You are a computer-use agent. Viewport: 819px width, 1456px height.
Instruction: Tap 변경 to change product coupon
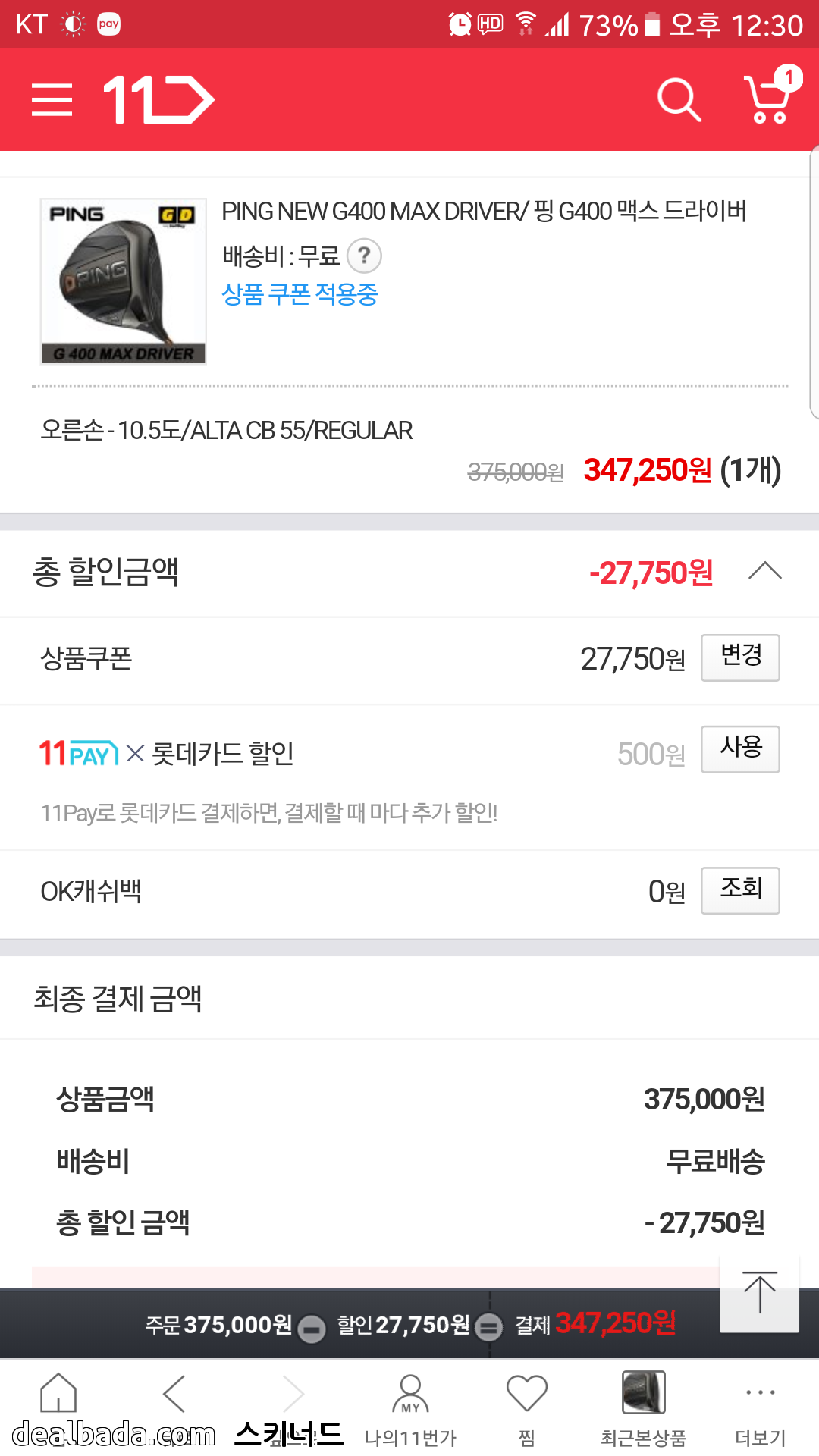[740, 657]
